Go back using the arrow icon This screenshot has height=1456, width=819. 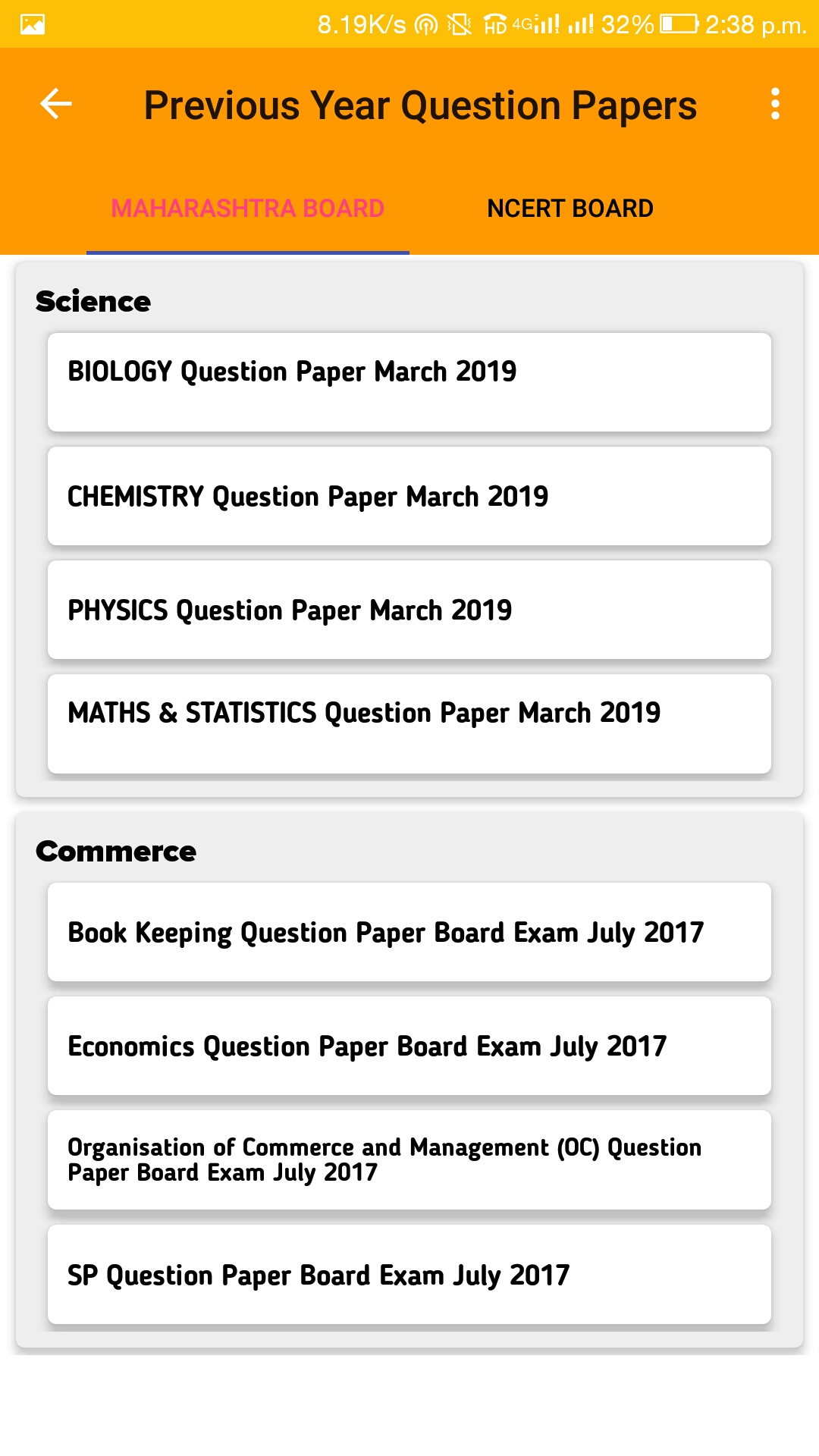click(56, 104)
